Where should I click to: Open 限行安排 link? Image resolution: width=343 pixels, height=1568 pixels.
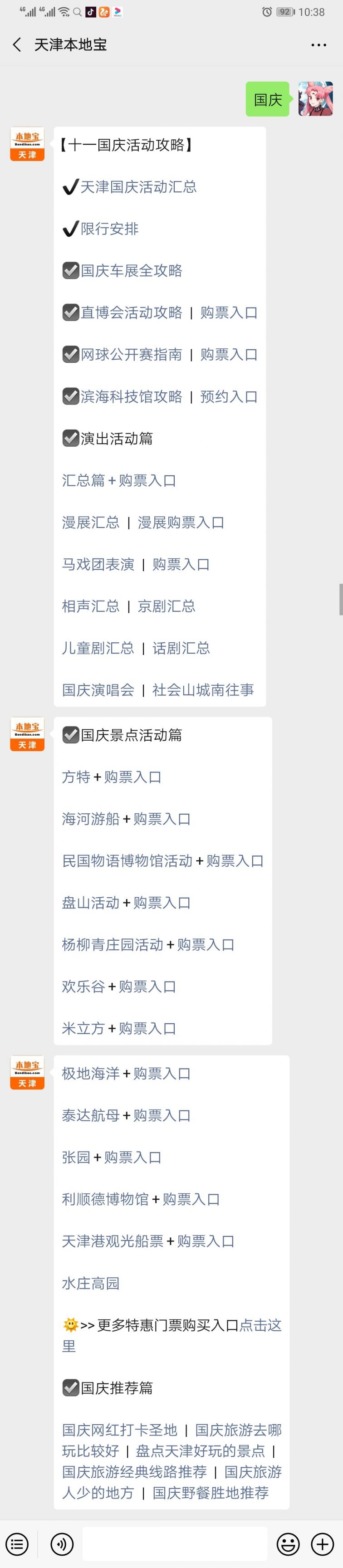pyautogui.click(x=110, y=229)
